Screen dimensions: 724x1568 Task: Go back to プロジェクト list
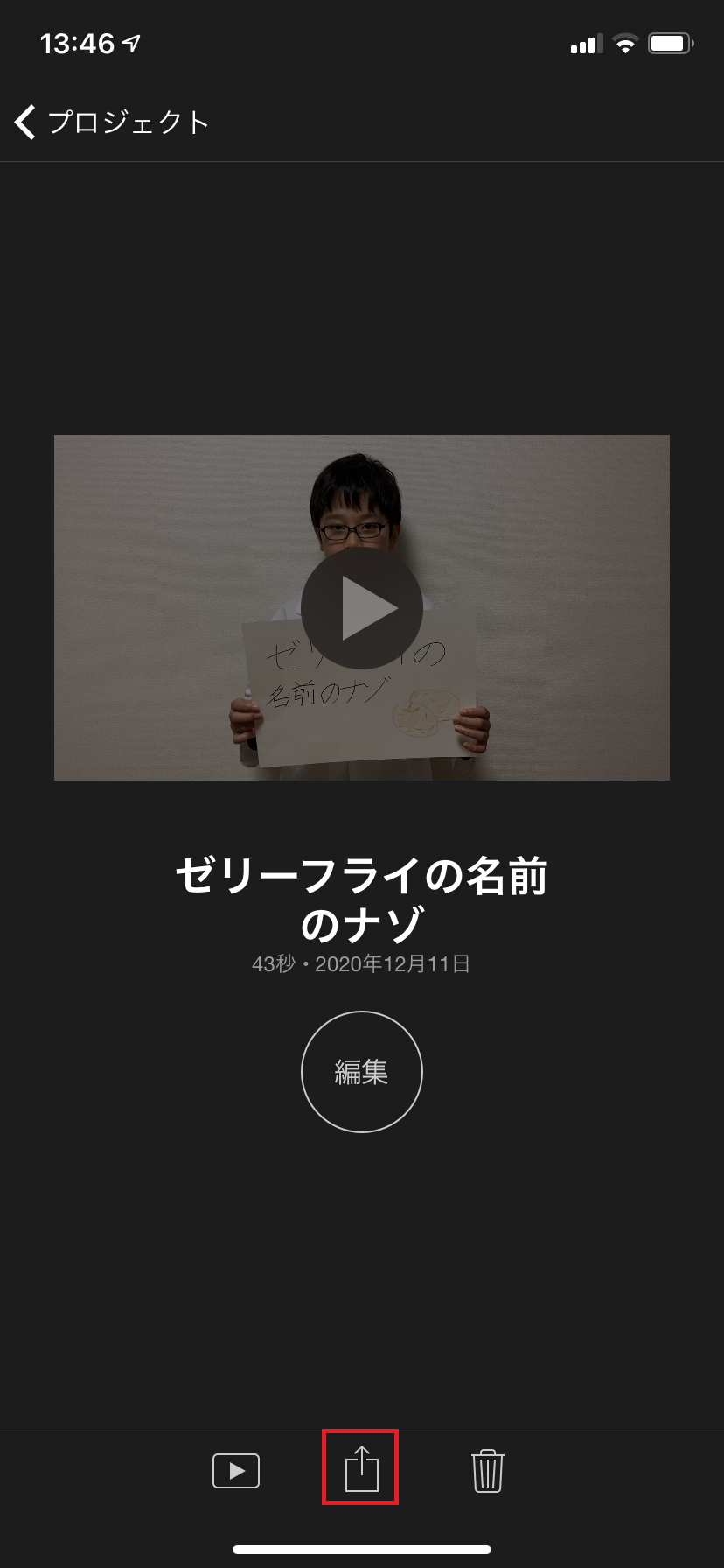click(112, 122)
